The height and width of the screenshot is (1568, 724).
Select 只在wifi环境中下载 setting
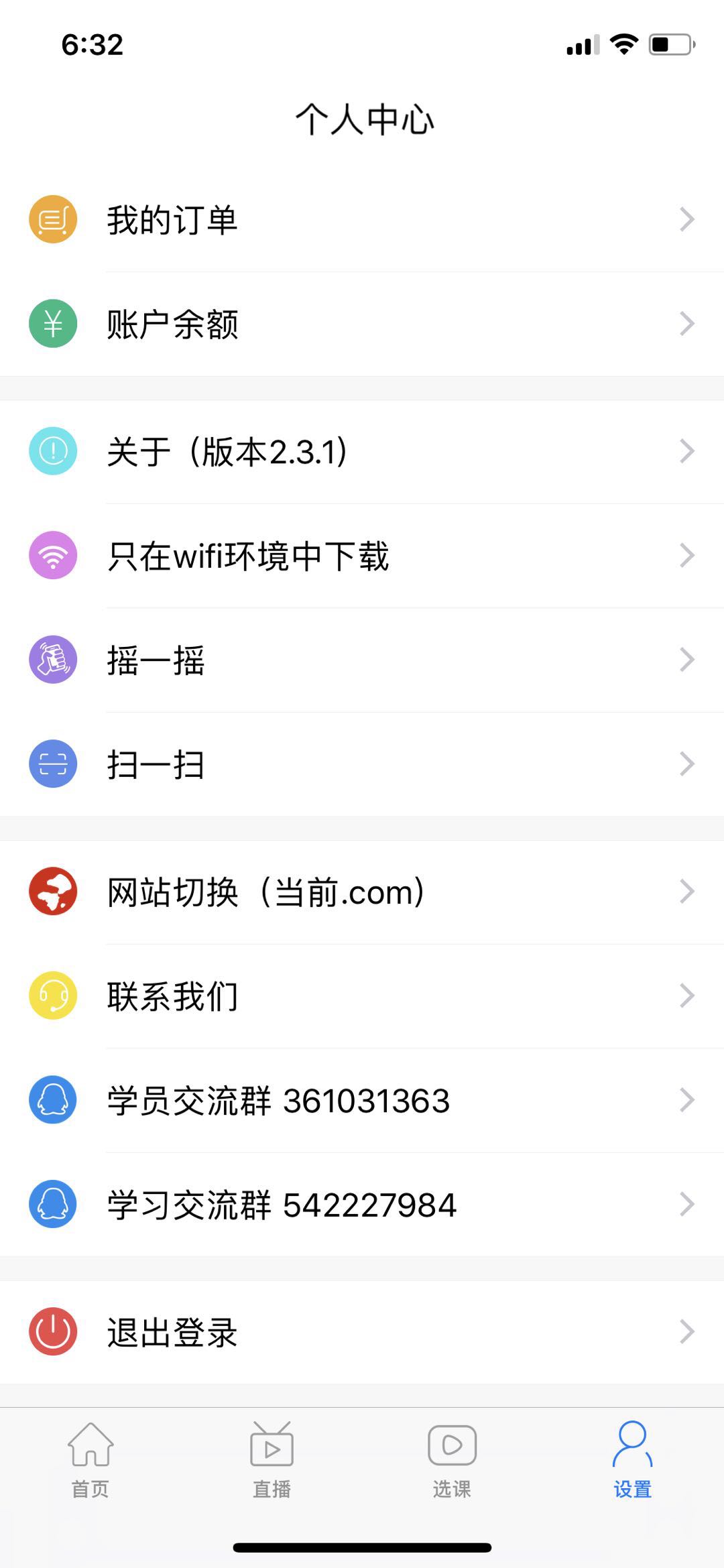(x=362, y=556)
